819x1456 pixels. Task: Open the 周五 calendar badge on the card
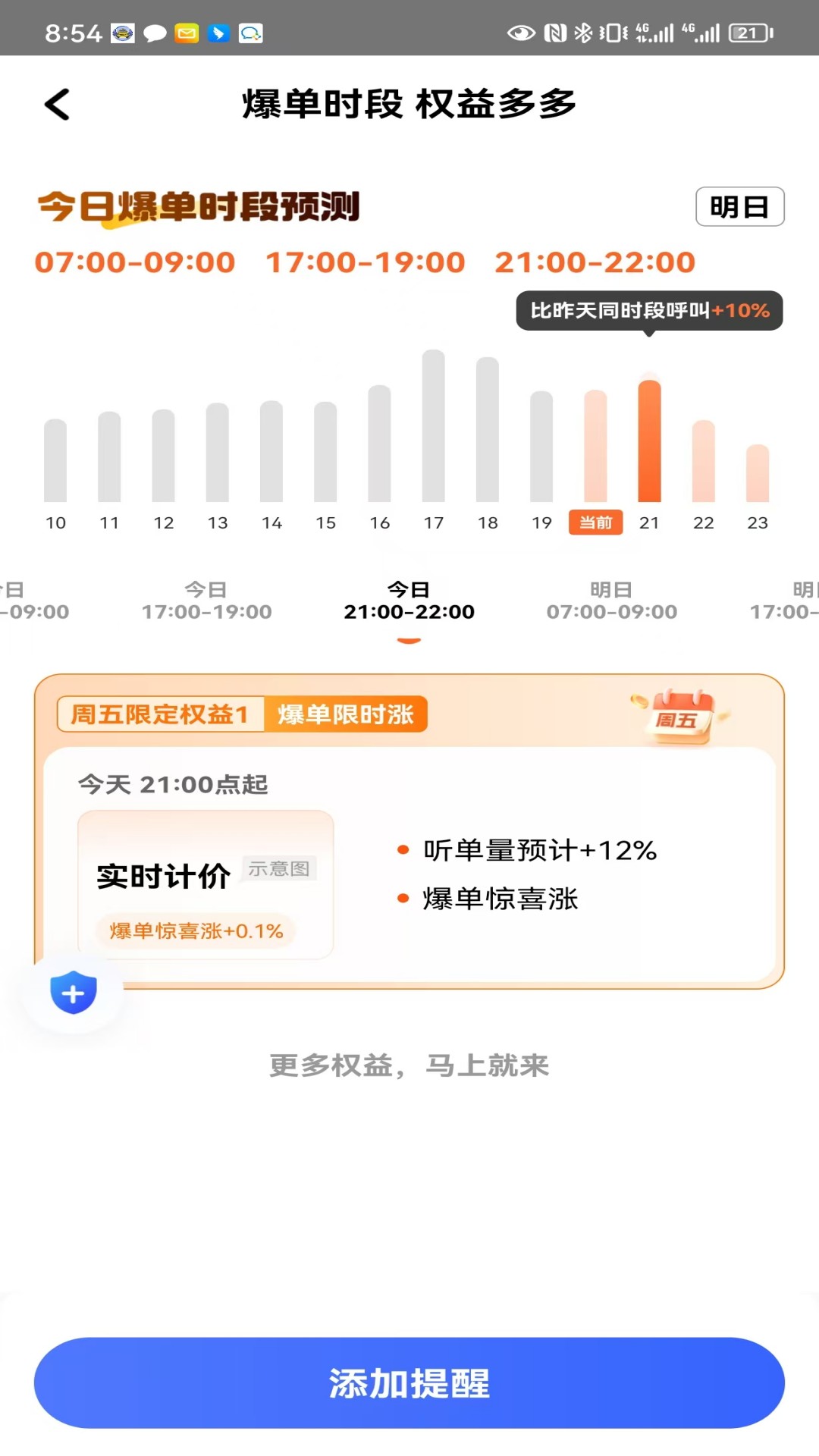coord(679,716)
